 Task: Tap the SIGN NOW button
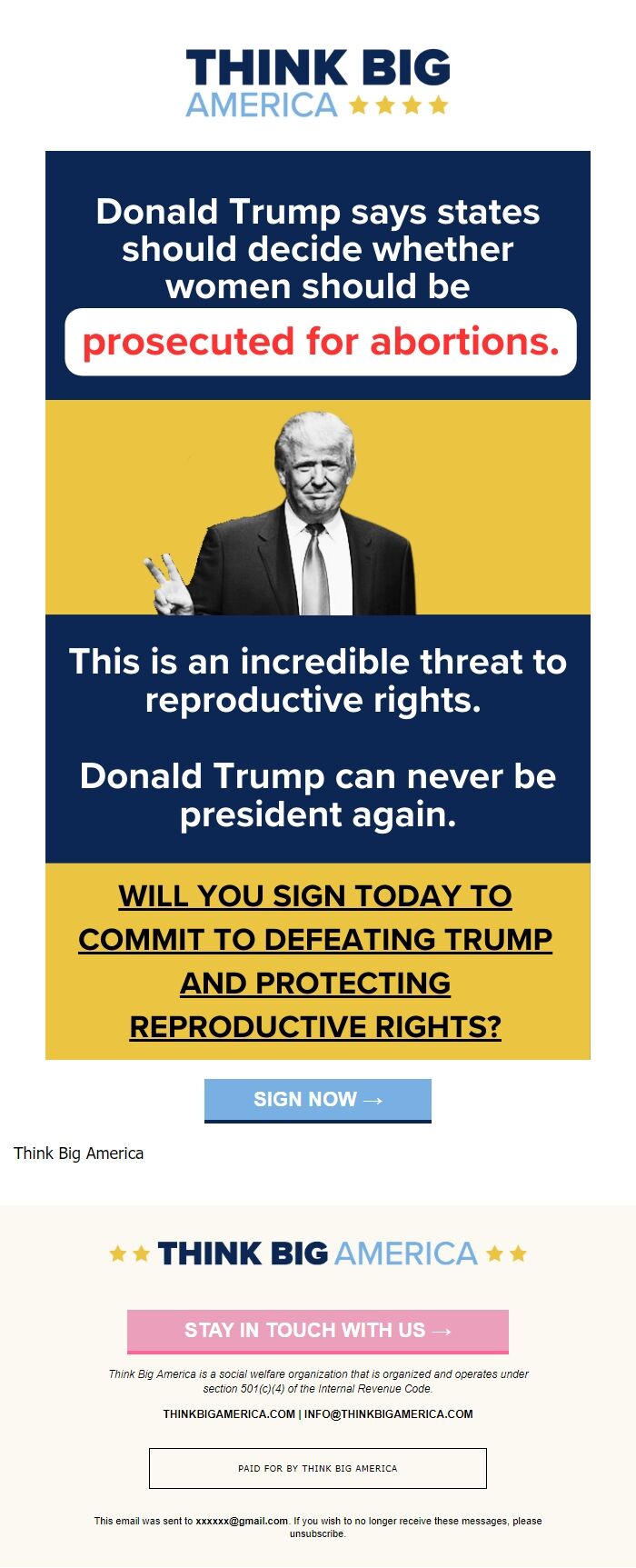[x=317, y=1100]
